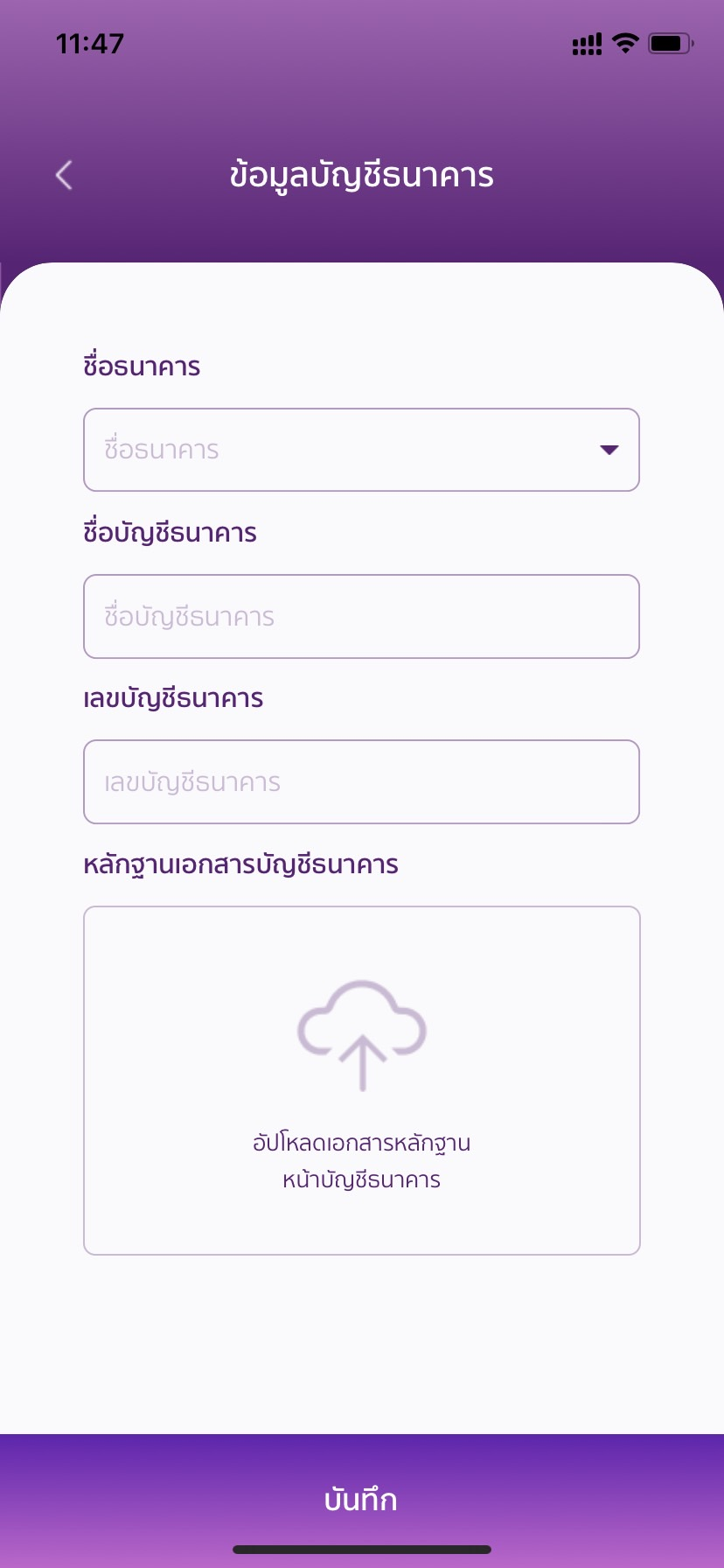Focus the เลขบัญชีธนาคาร account number field
This screenshot has height=1568, width=724.
[361, 781]
